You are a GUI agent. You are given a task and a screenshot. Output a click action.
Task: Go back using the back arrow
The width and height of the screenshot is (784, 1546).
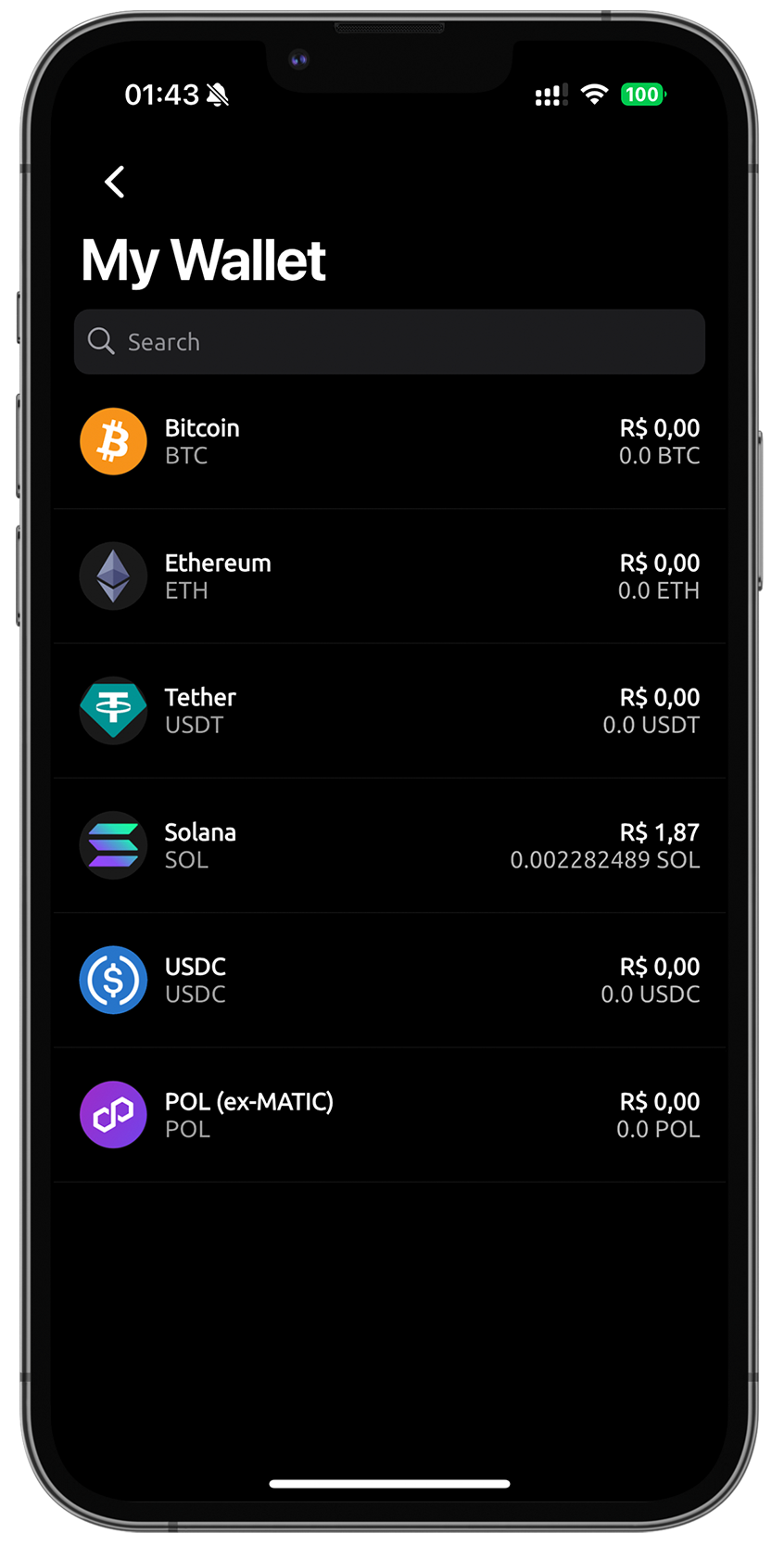pyautogui.click(x=115, y=182)
